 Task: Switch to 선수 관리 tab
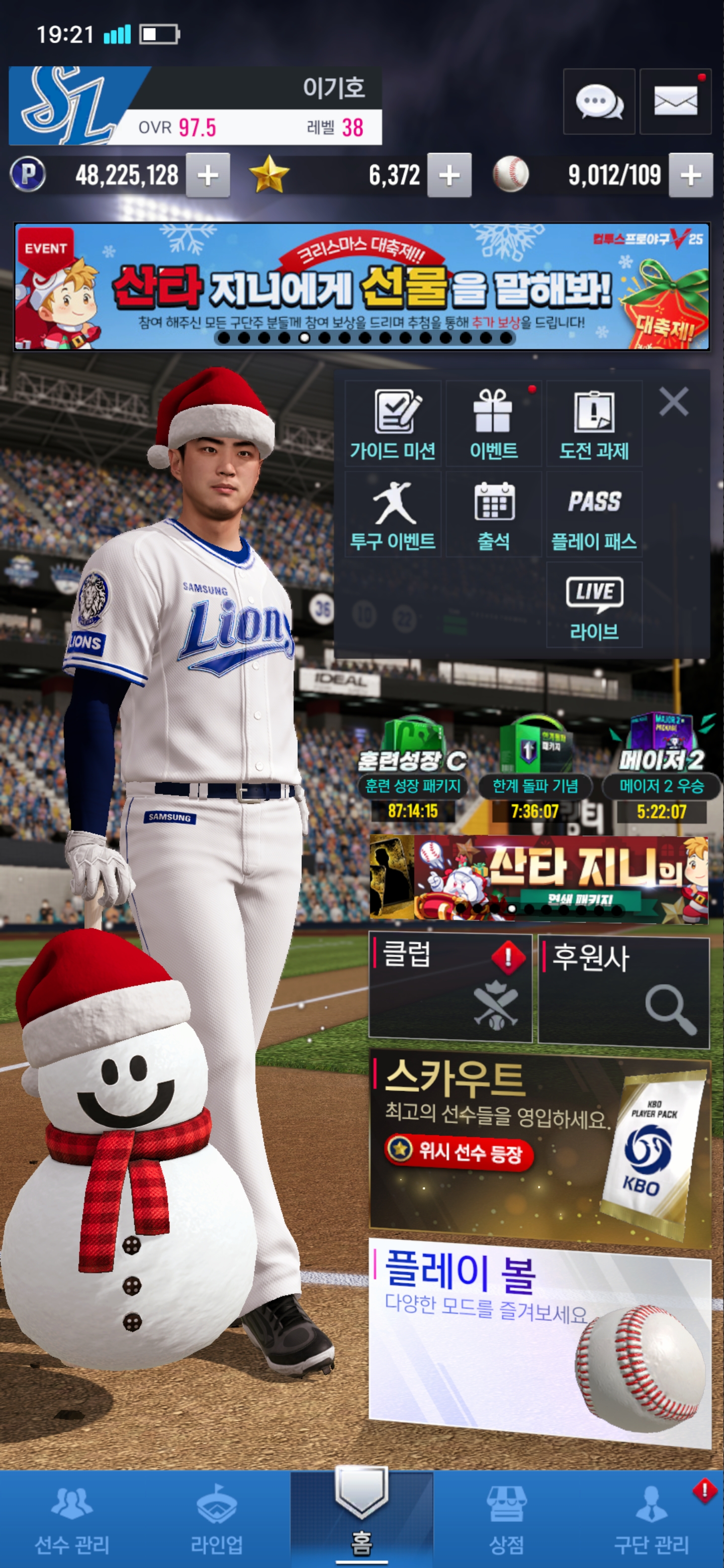(72, 1520)
